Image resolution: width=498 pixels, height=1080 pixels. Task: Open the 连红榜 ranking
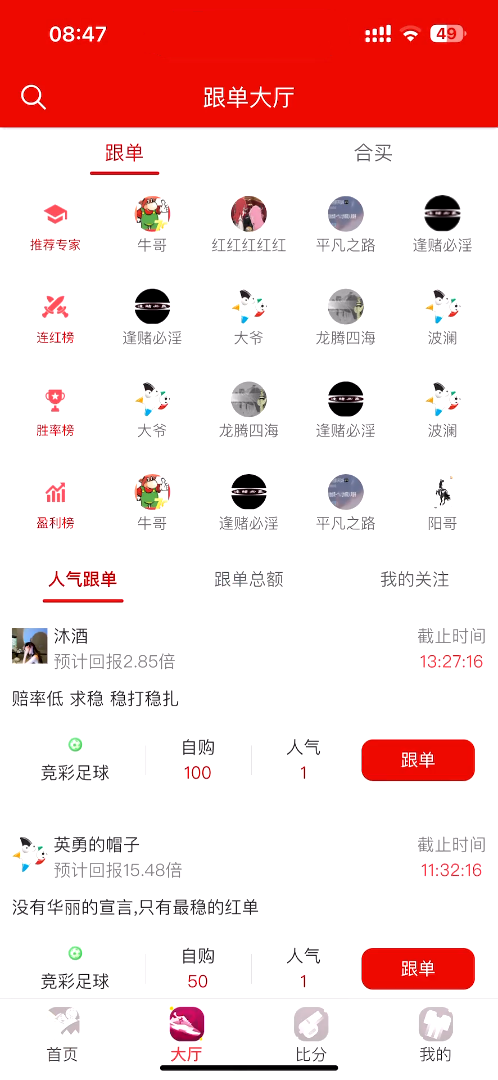(x=55, y=320)
